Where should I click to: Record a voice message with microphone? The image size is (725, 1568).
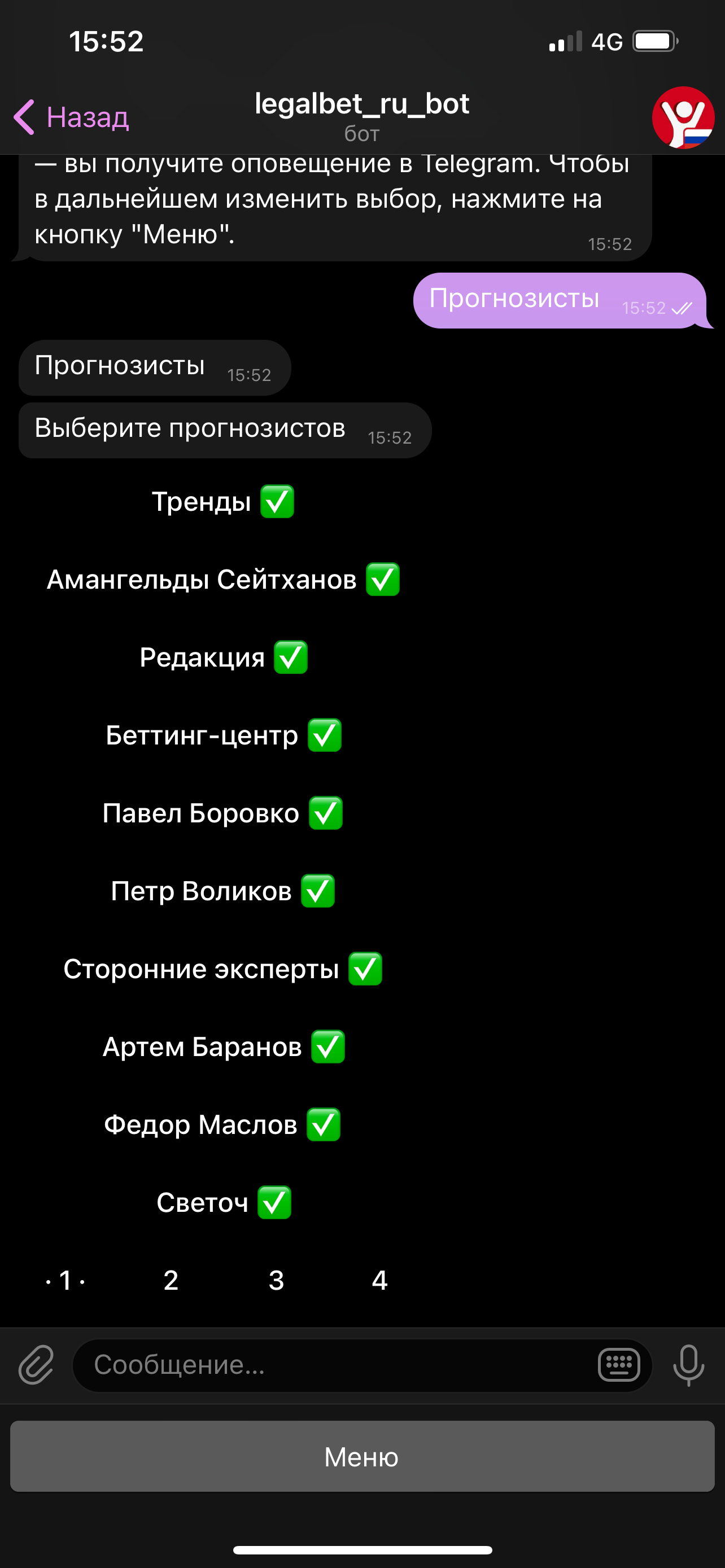tap(688, 1365)
